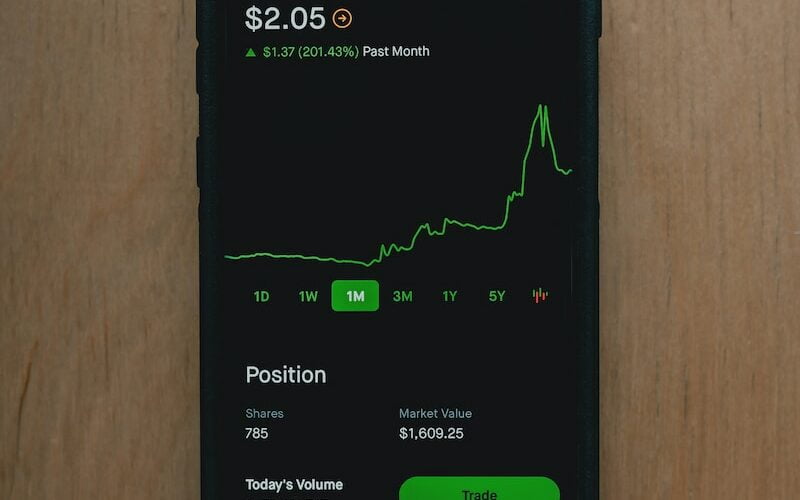Viewport: 800px width, 500px height.
Task: Toggle the candlestick chart icon
Action: [x=540, y=295]
